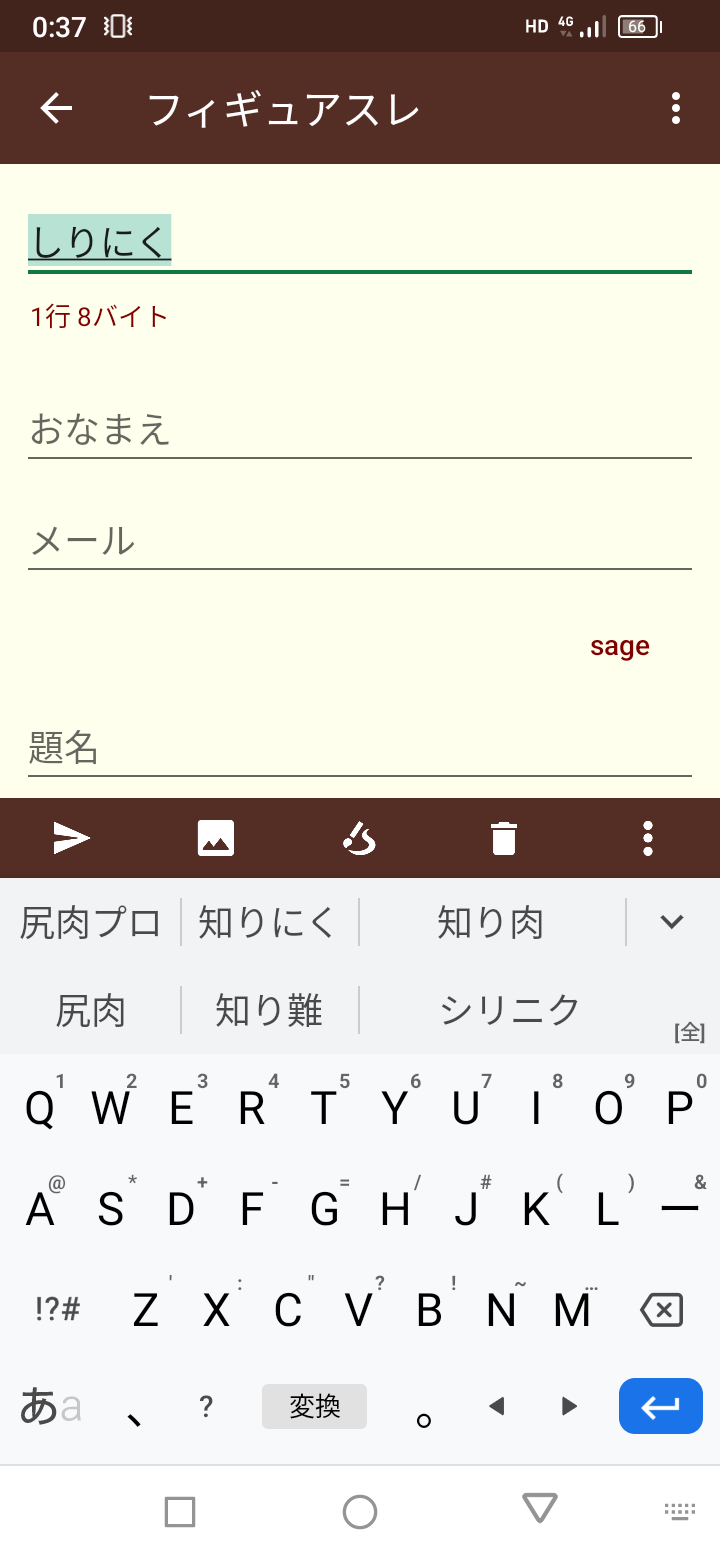The width and height of the screenshot is (720, 1560).
Task: Delete the draft with the trash icon
Action: 504,838
